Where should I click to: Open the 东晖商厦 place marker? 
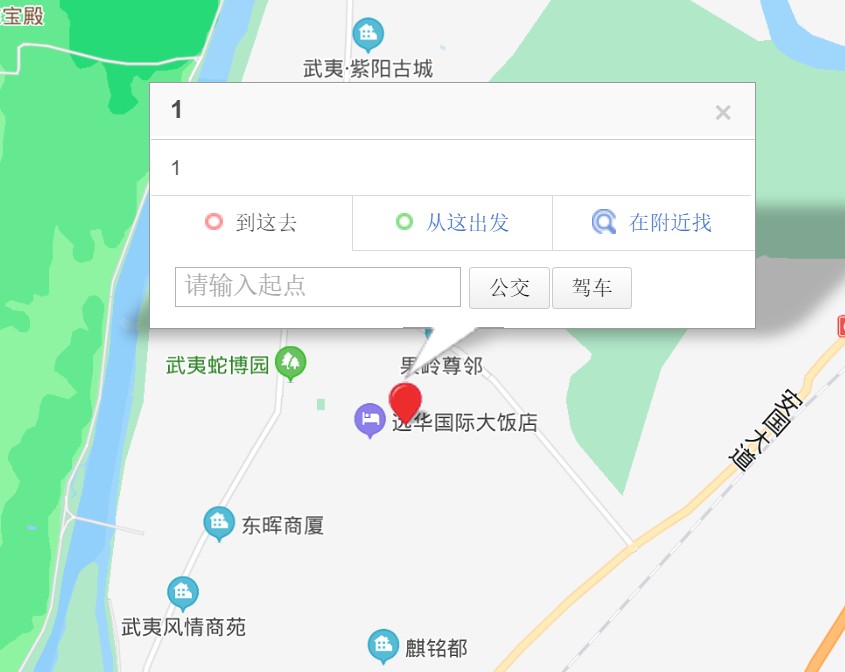pos(219,523)
